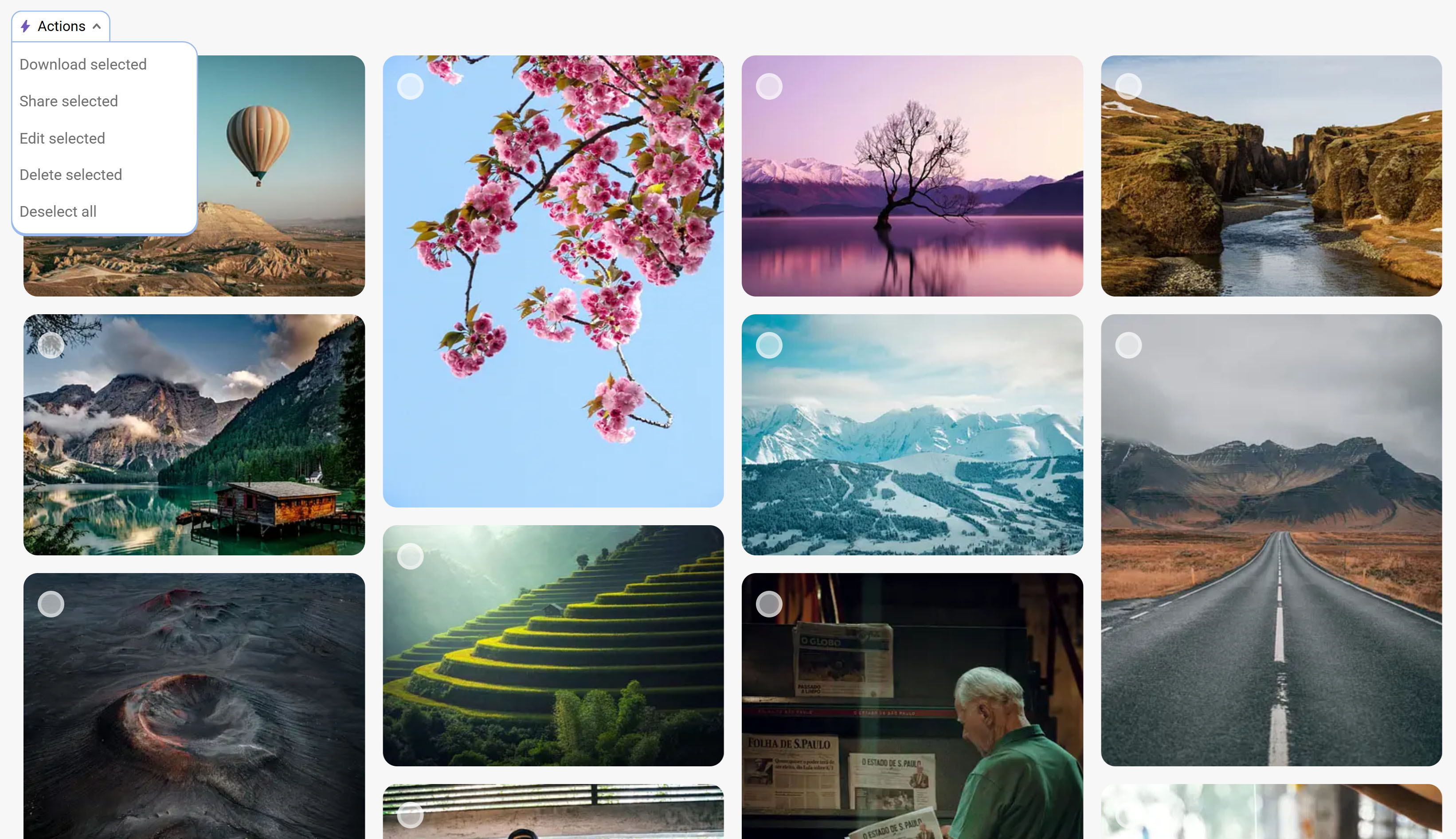Select the river canyon photo checkbox
Image resolution: width=1456 pixels, height=839 pixels.
click(x=1128, y=86)
